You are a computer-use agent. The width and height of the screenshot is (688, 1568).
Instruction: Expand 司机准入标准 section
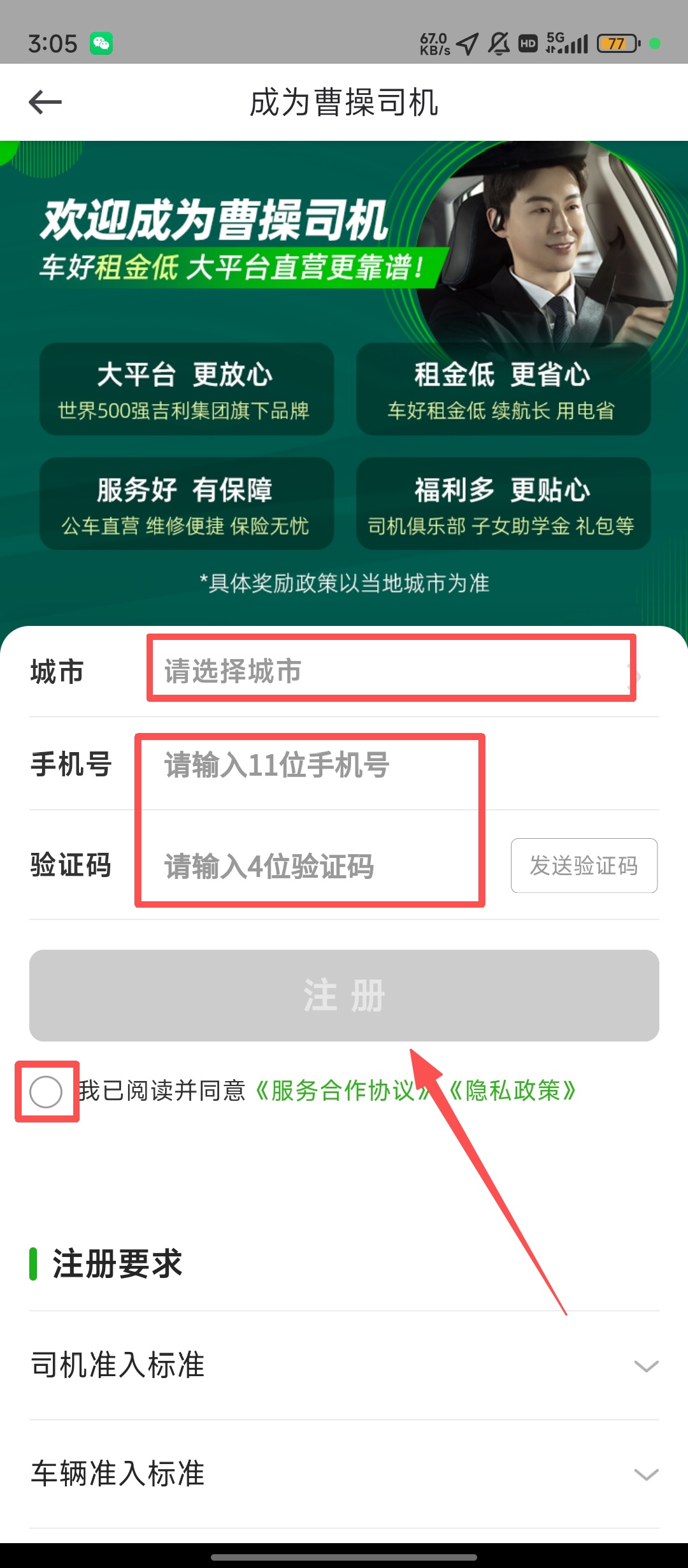(344, 1365)
